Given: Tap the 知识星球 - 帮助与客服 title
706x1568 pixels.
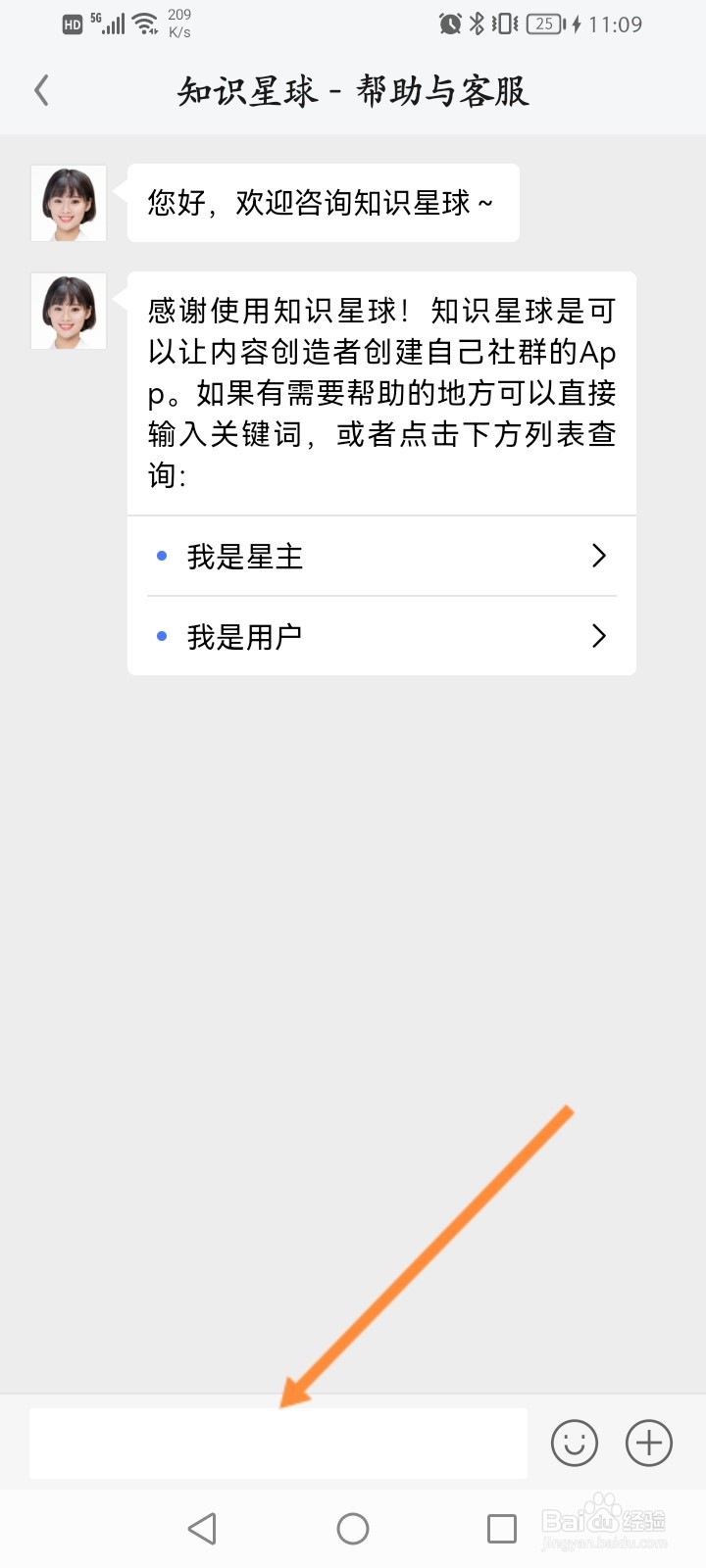Looking at the screenshot, I should click(x=353, y=89).
